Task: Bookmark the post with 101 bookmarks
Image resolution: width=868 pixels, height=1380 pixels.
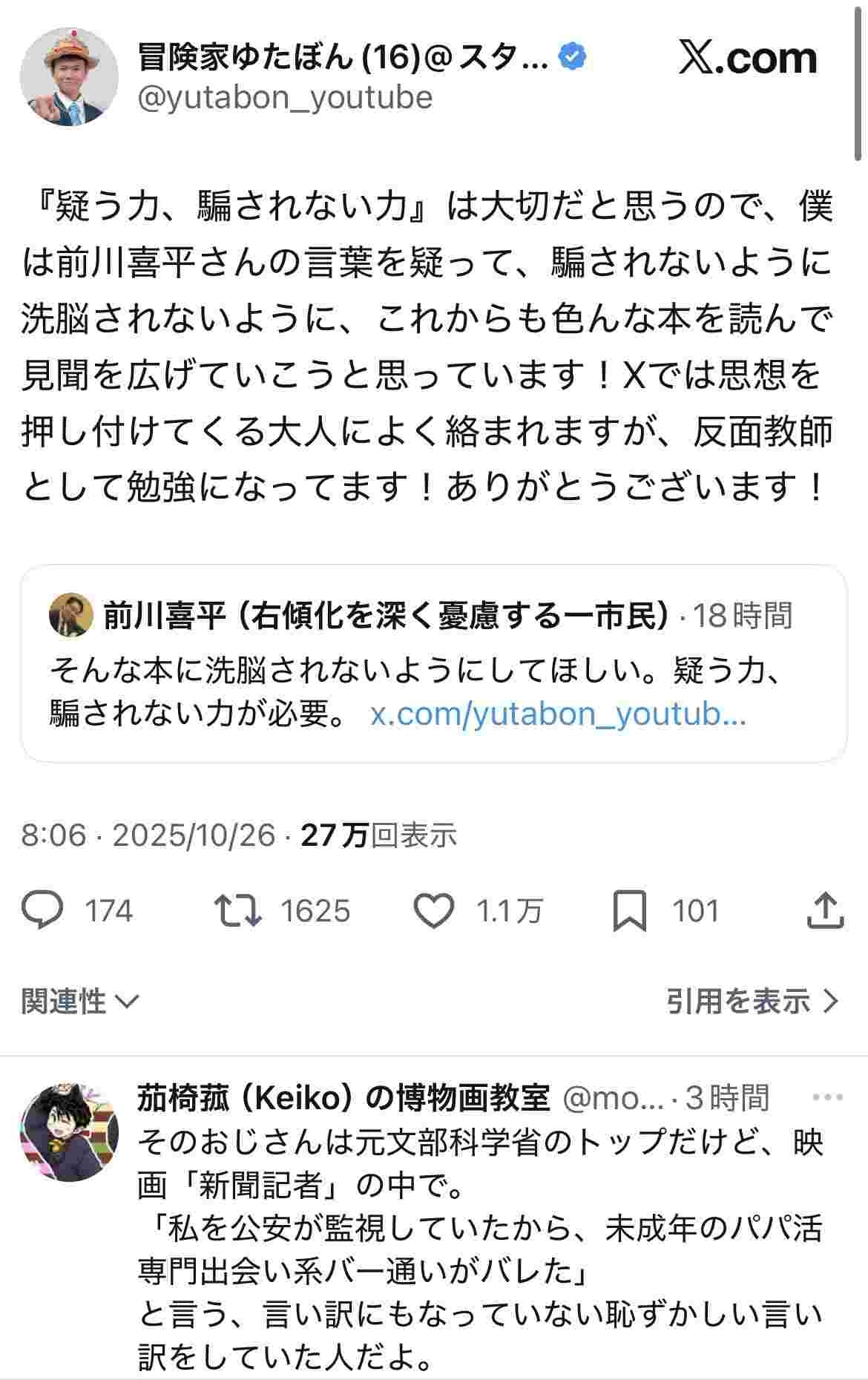Action: pyautogui.click(x=629, y=910)
